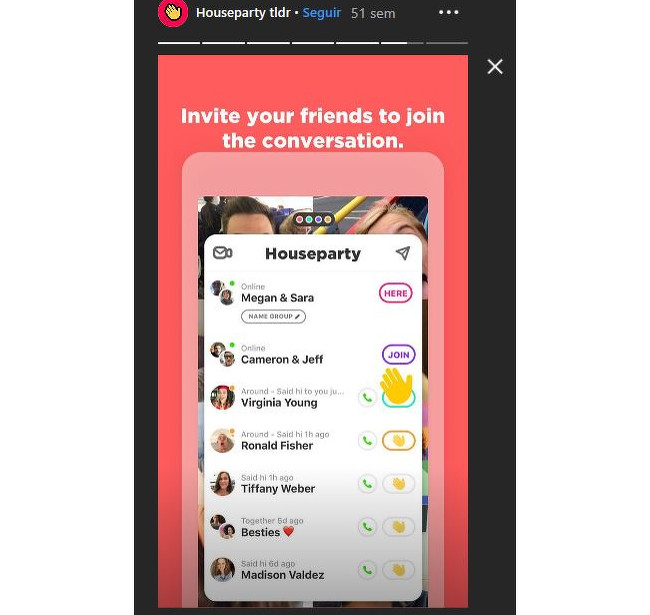The height and width of the screenshot is (615, 650).
Task: Tap the Houseparty tldr username
Action: click(x=242, y=13)
